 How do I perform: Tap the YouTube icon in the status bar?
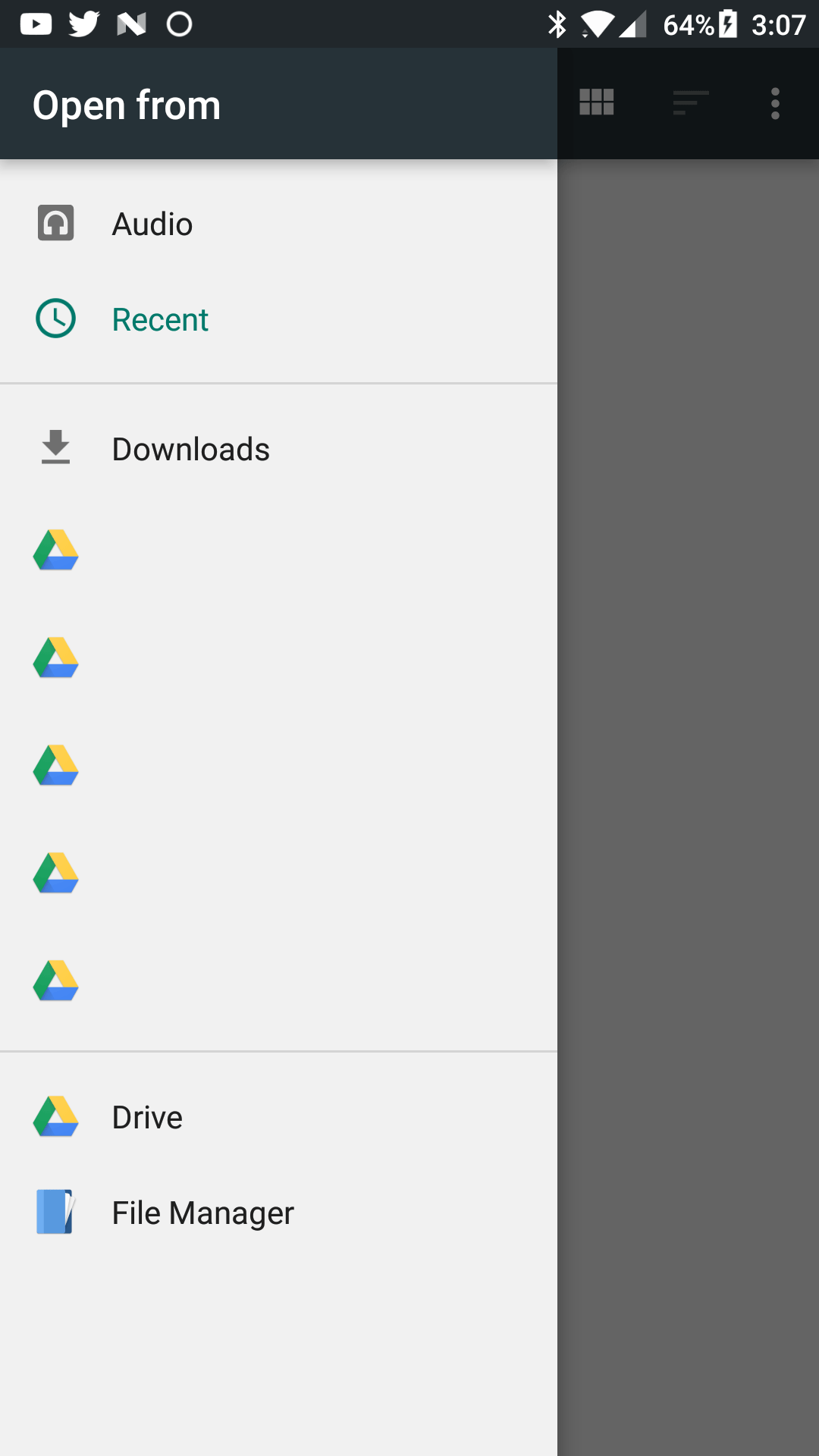pos(36,24)
